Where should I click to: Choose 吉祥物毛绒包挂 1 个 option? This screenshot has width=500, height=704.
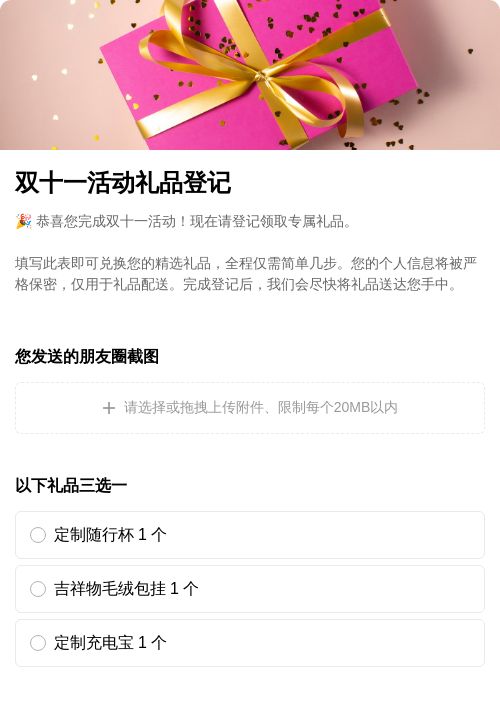250,589
